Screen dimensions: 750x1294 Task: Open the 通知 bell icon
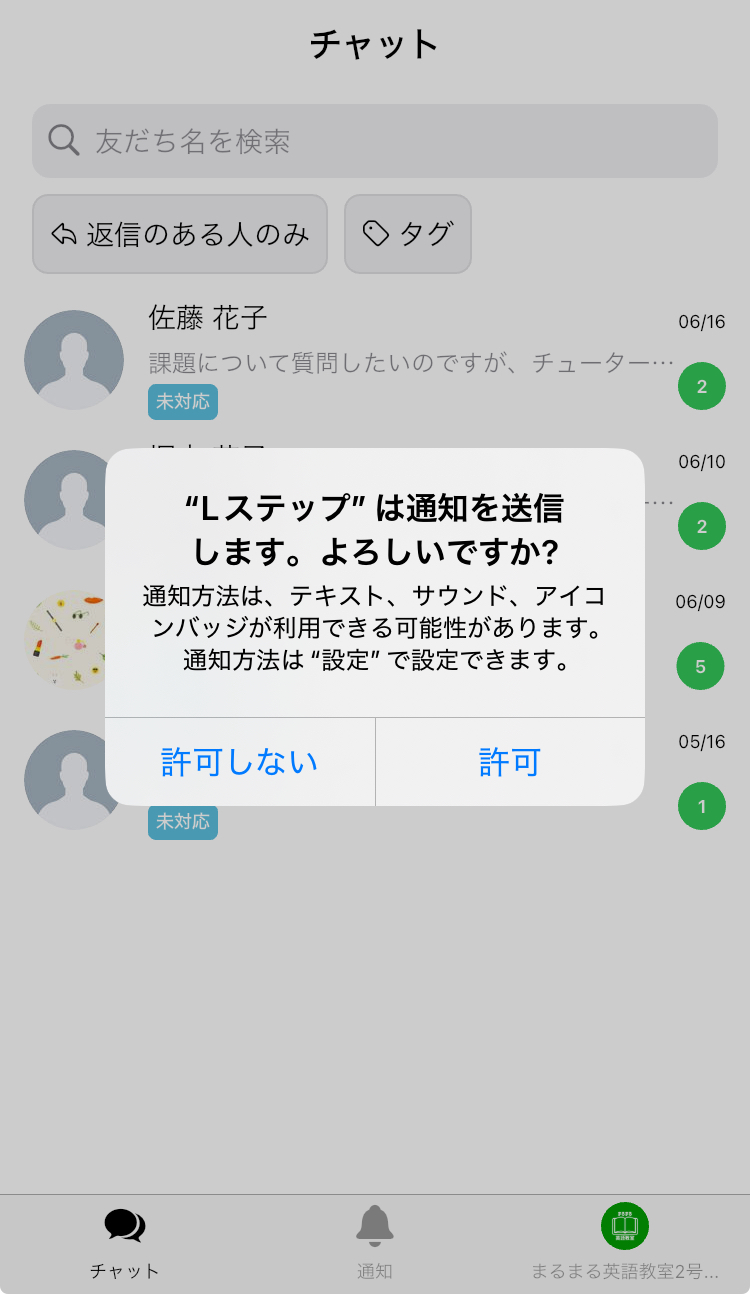click(374, 1224)
